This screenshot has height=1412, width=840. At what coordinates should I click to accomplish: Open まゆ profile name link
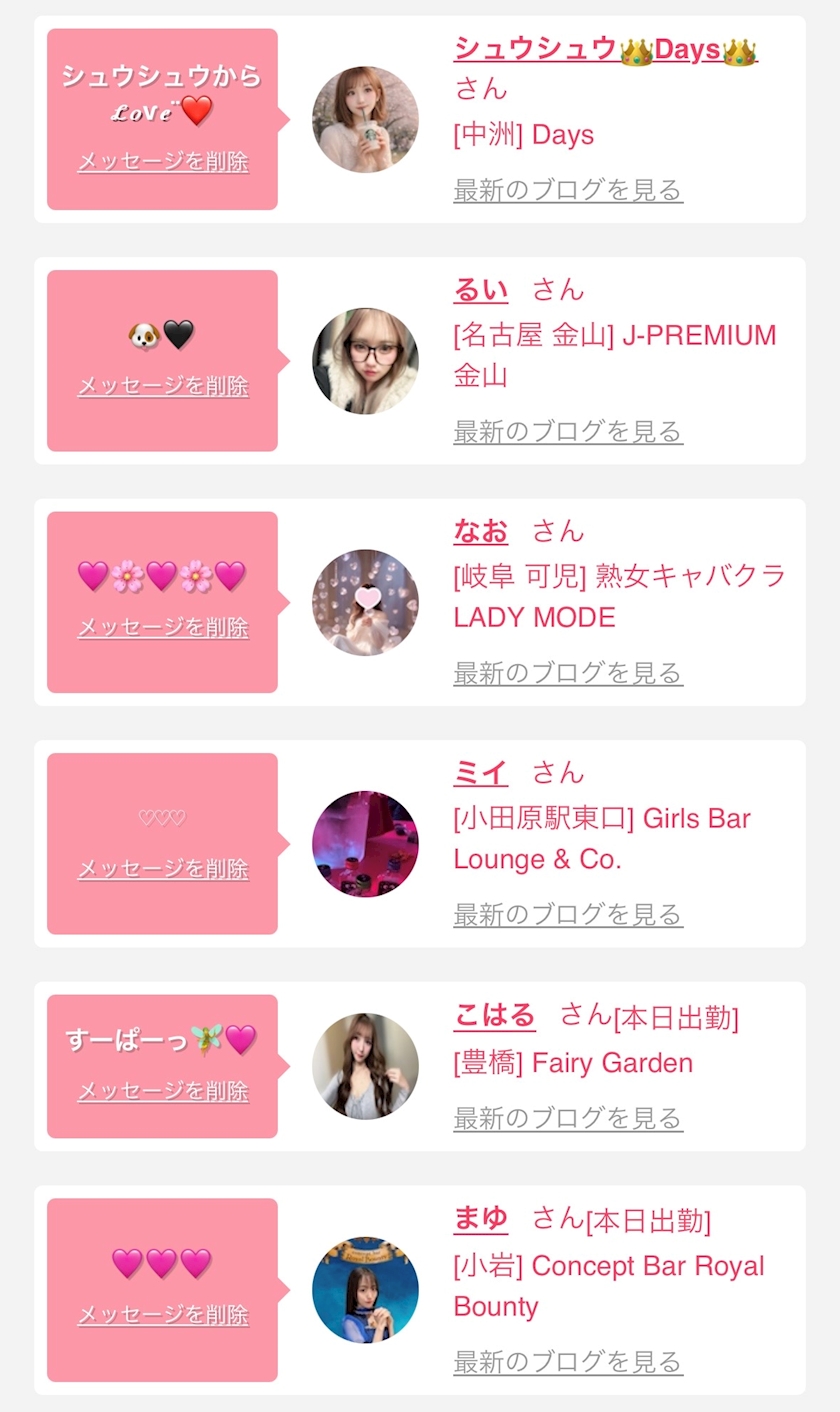[x=481, y=1218]
